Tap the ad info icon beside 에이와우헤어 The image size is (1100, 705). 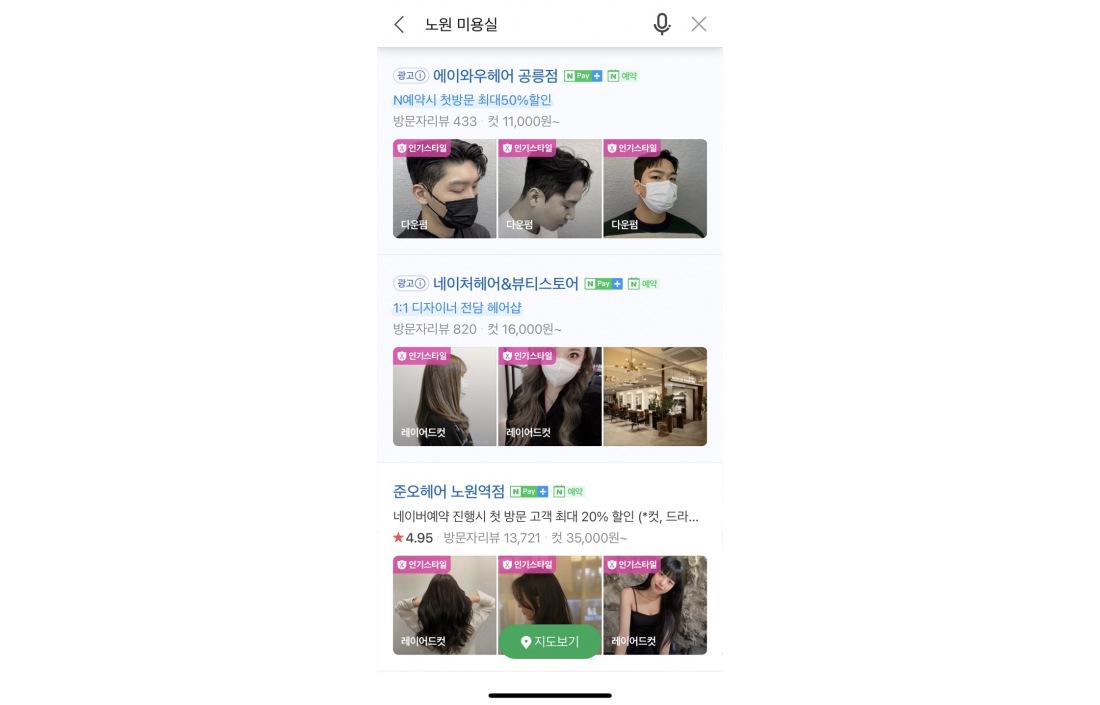coord(420,76)
